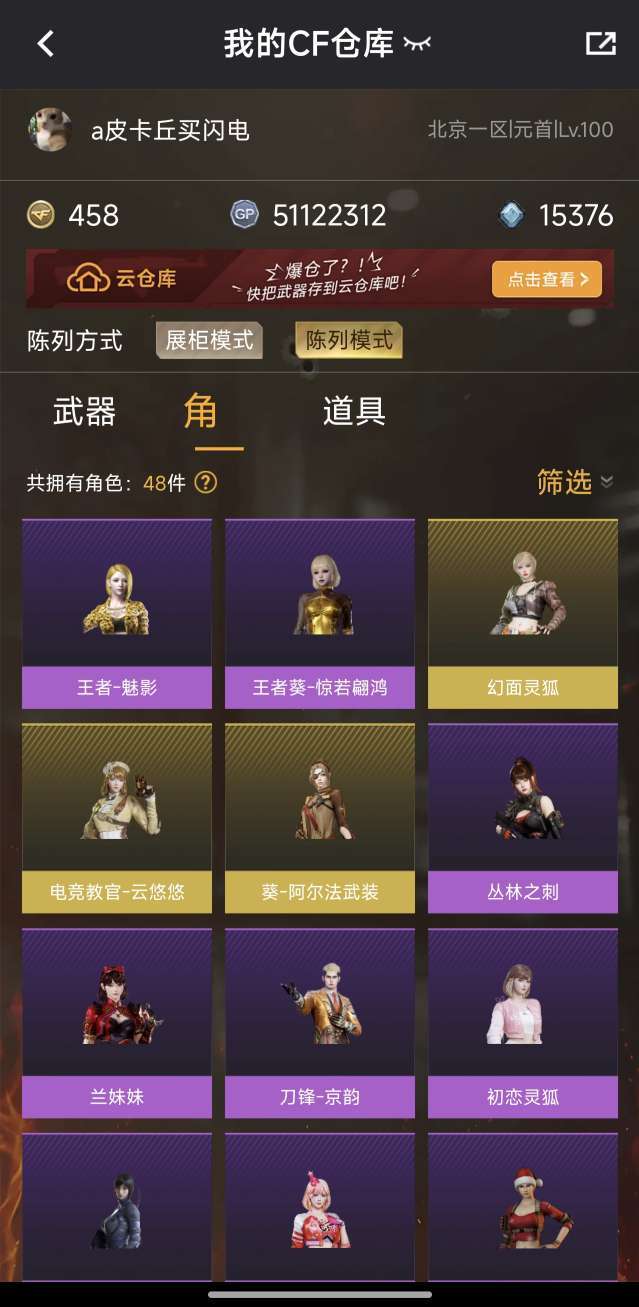Go back using the top arrow
The height and width of the screenshot is (1307, 639).
tap(45, 44)
